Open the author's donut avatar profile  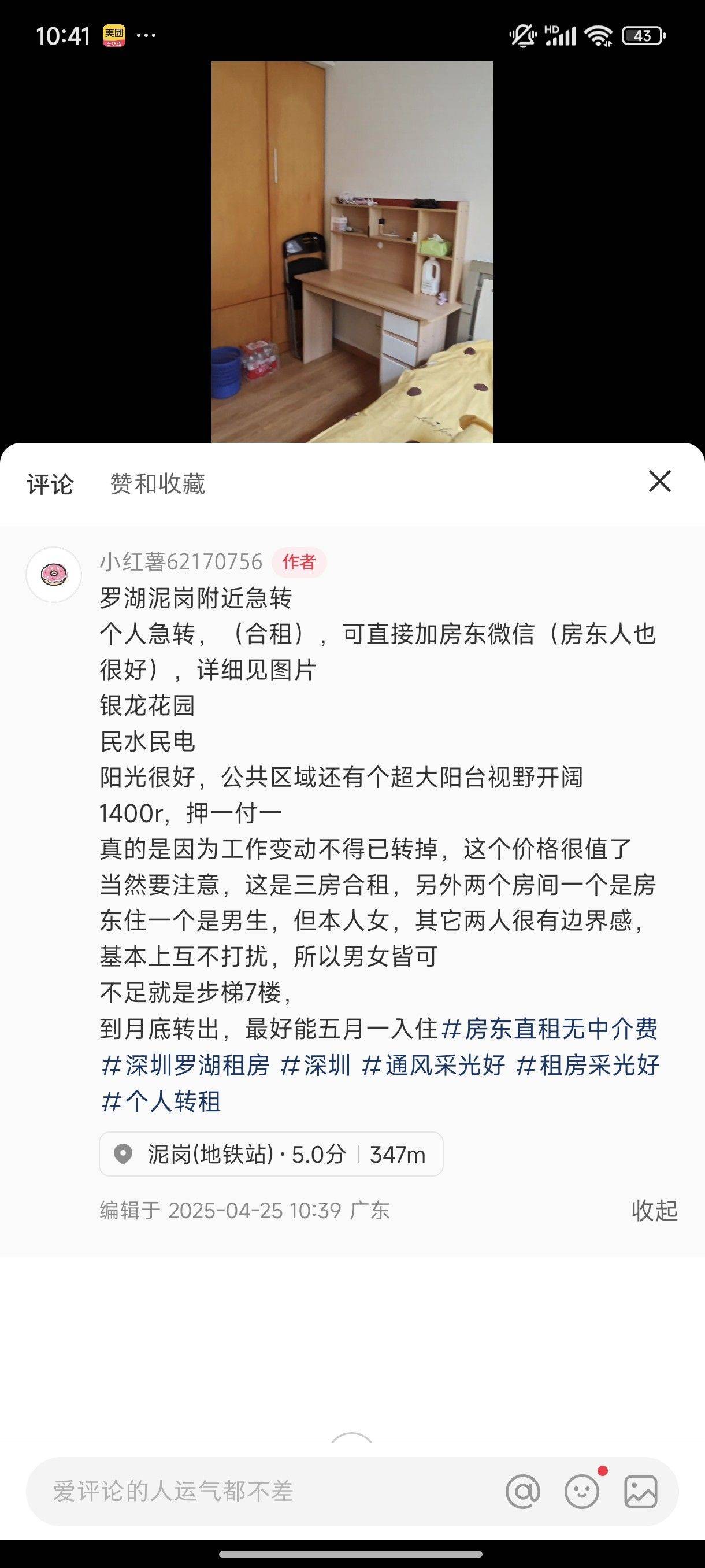click(54, 575)
